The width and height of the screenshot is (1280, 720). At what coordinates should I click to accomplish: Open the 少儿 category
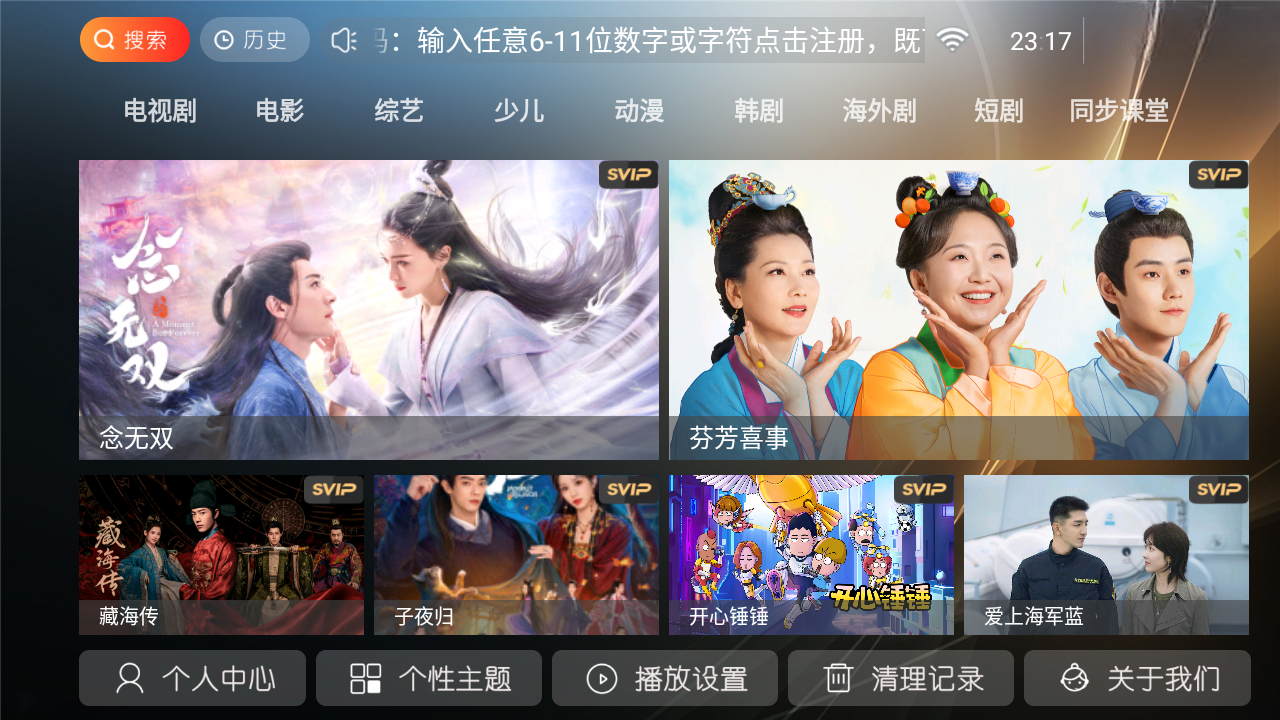[x=519, y=111]
